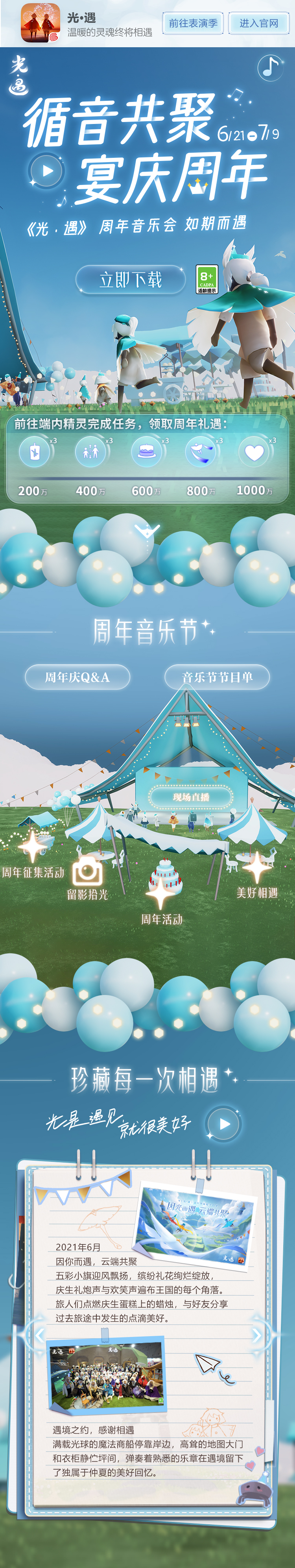Open the 周年庆Q&A section

77,677
